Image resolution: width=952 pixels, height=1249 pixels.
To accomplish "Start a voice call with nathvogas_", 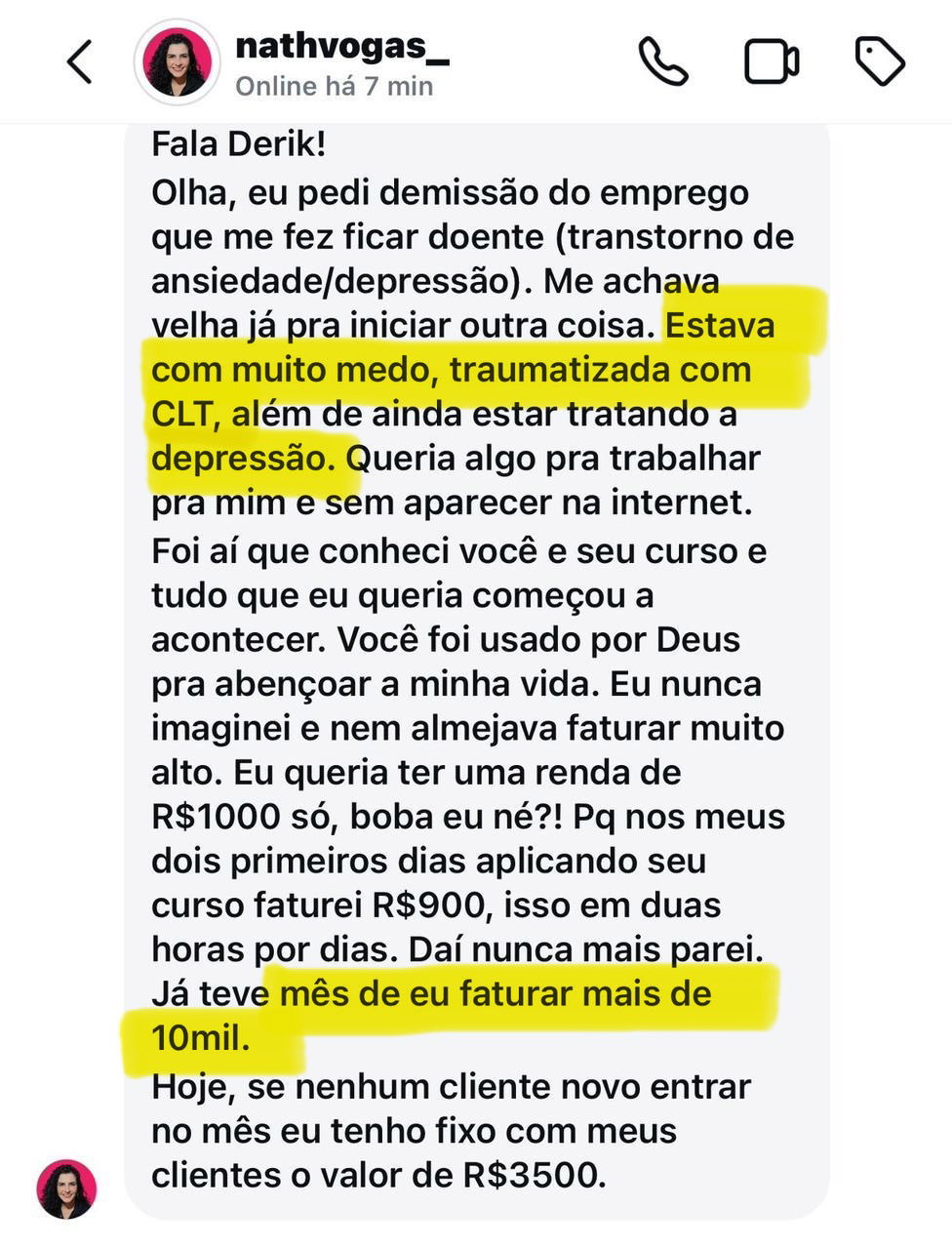I will tap(663, 62).
